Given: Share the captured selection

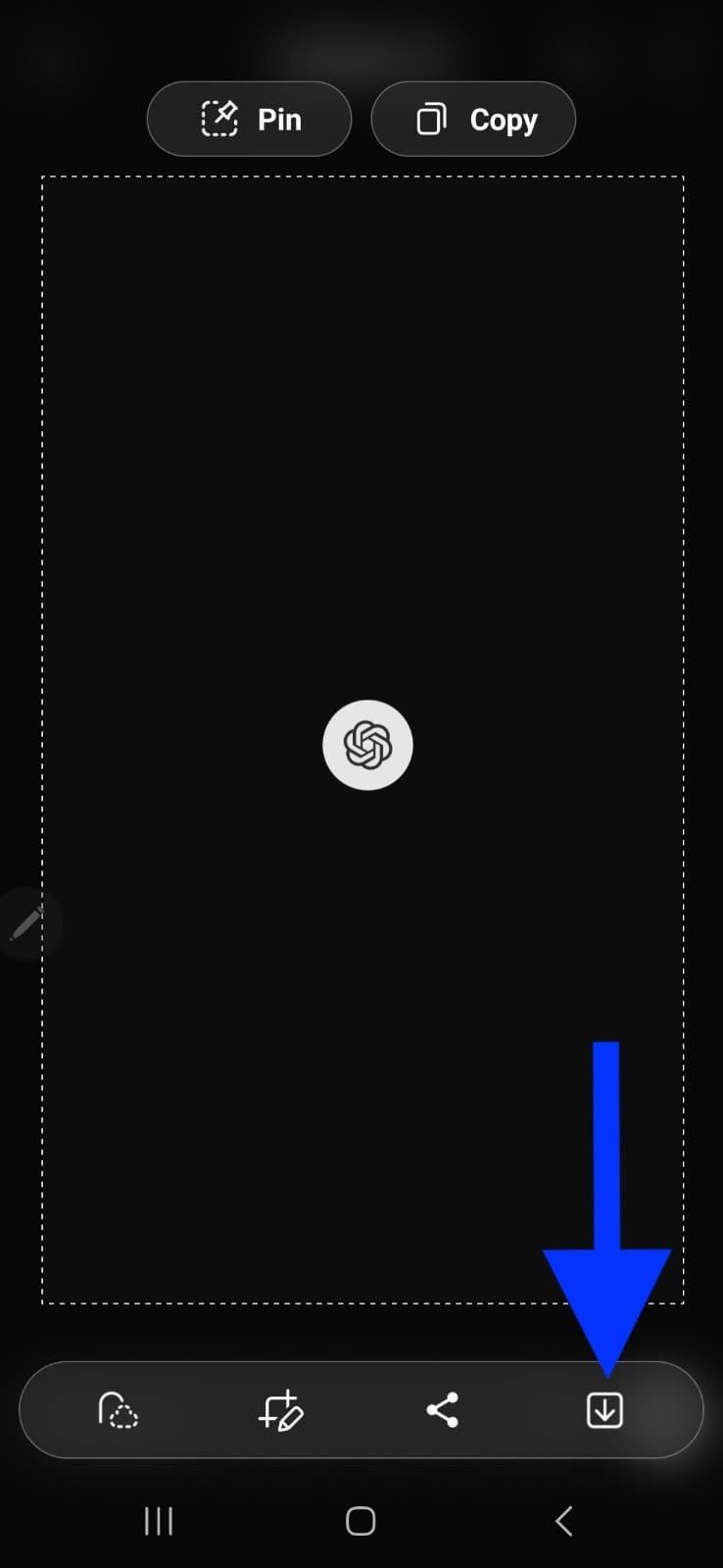Looking at the screenshot, I should pos(442,1411).
